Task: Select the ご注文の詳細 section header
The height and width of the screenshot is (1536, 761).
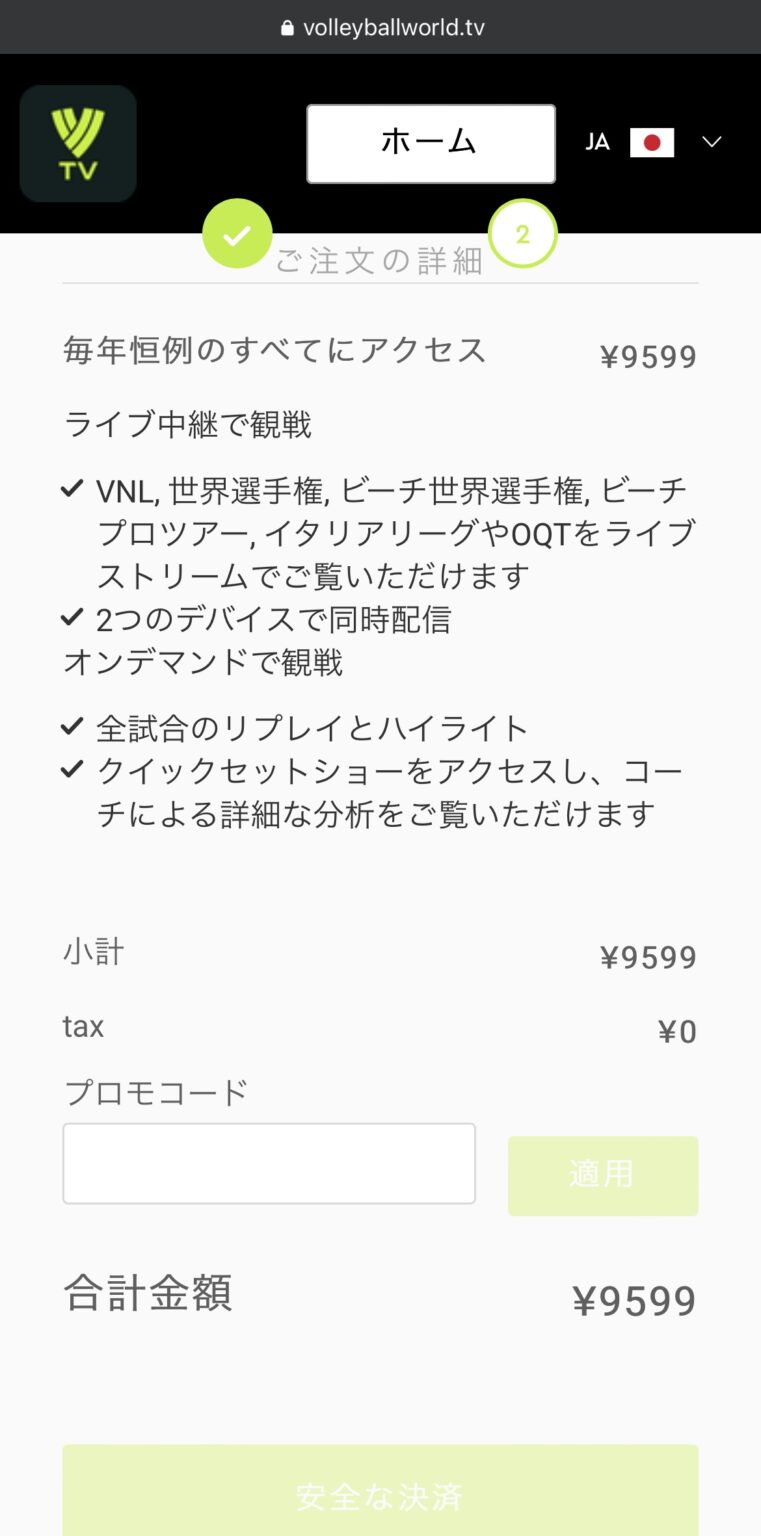Action: click(x=380, y=261)
